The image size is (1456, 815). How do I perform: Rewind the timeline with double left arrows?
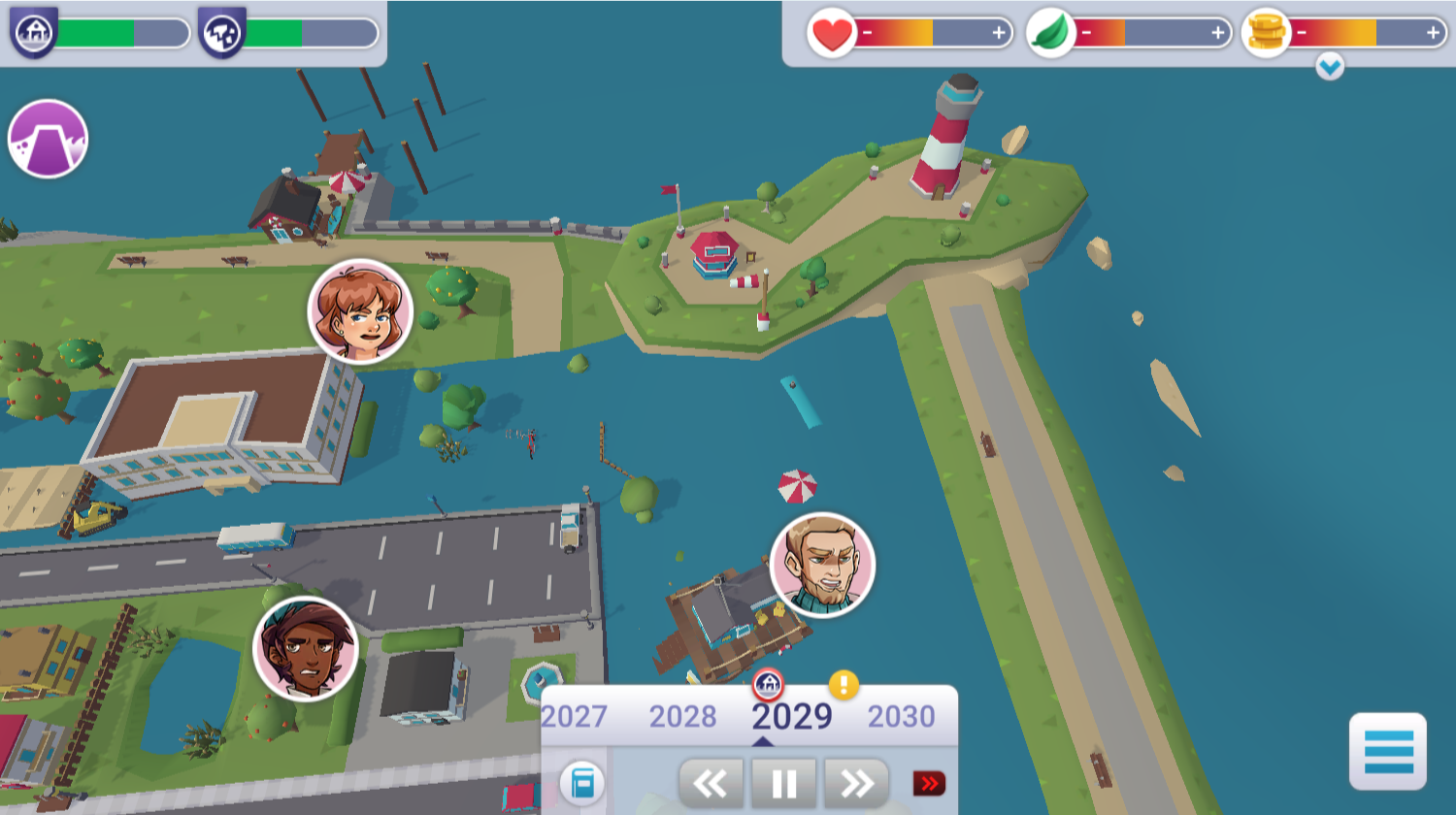tap(711, 783)
